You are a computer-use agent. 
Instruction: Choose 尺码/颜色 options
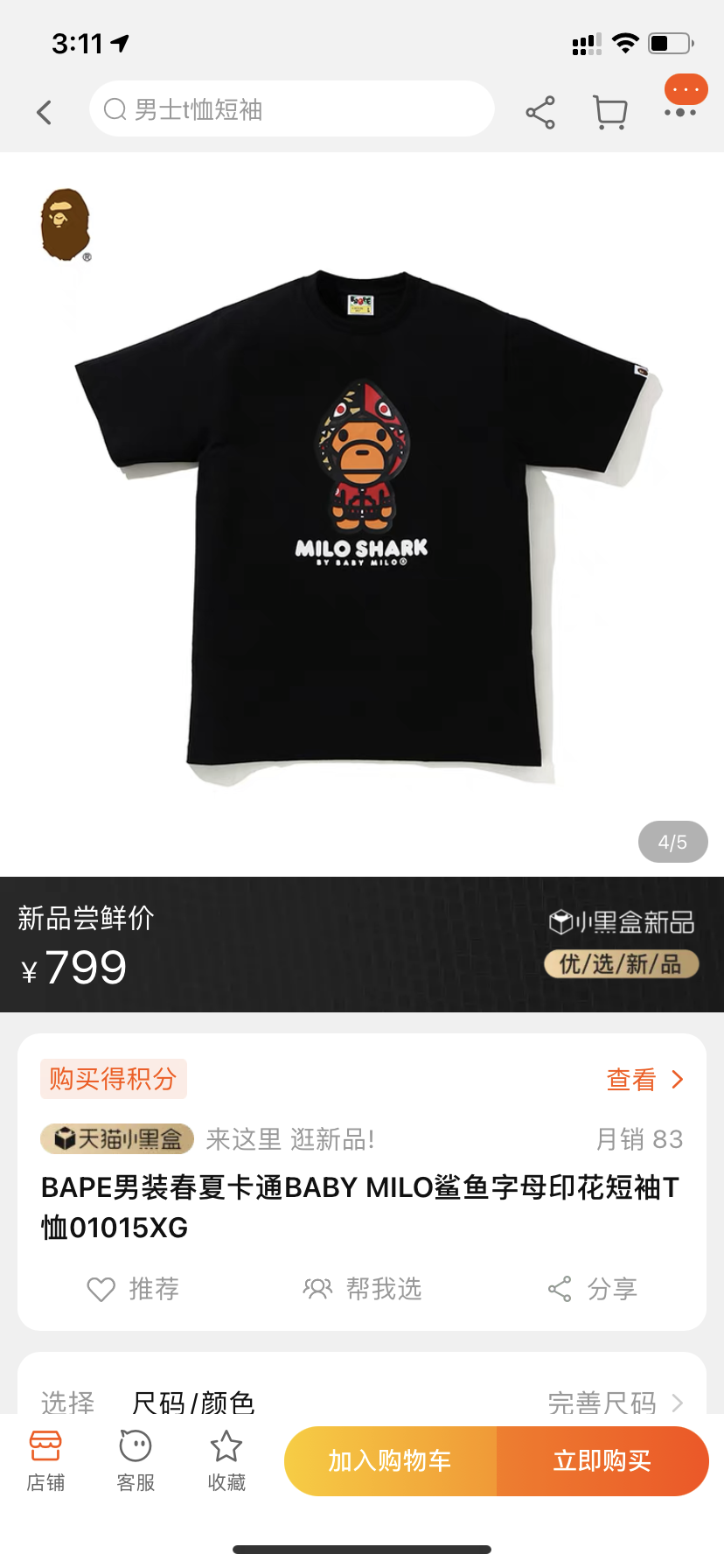click(x=193, y=1402)
